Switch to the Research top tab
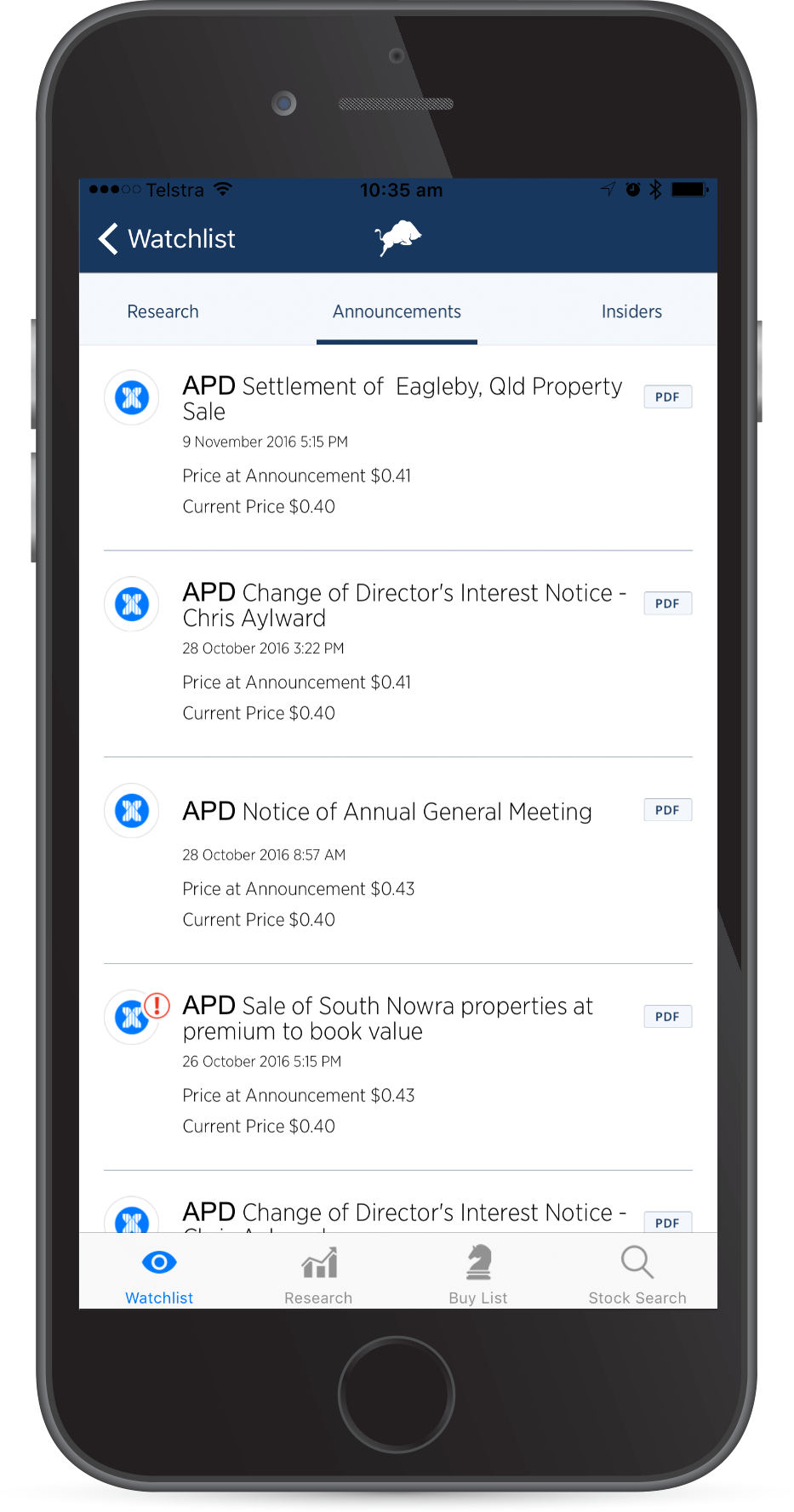Viewport: 794px width, 1512px height. [163, 311]
